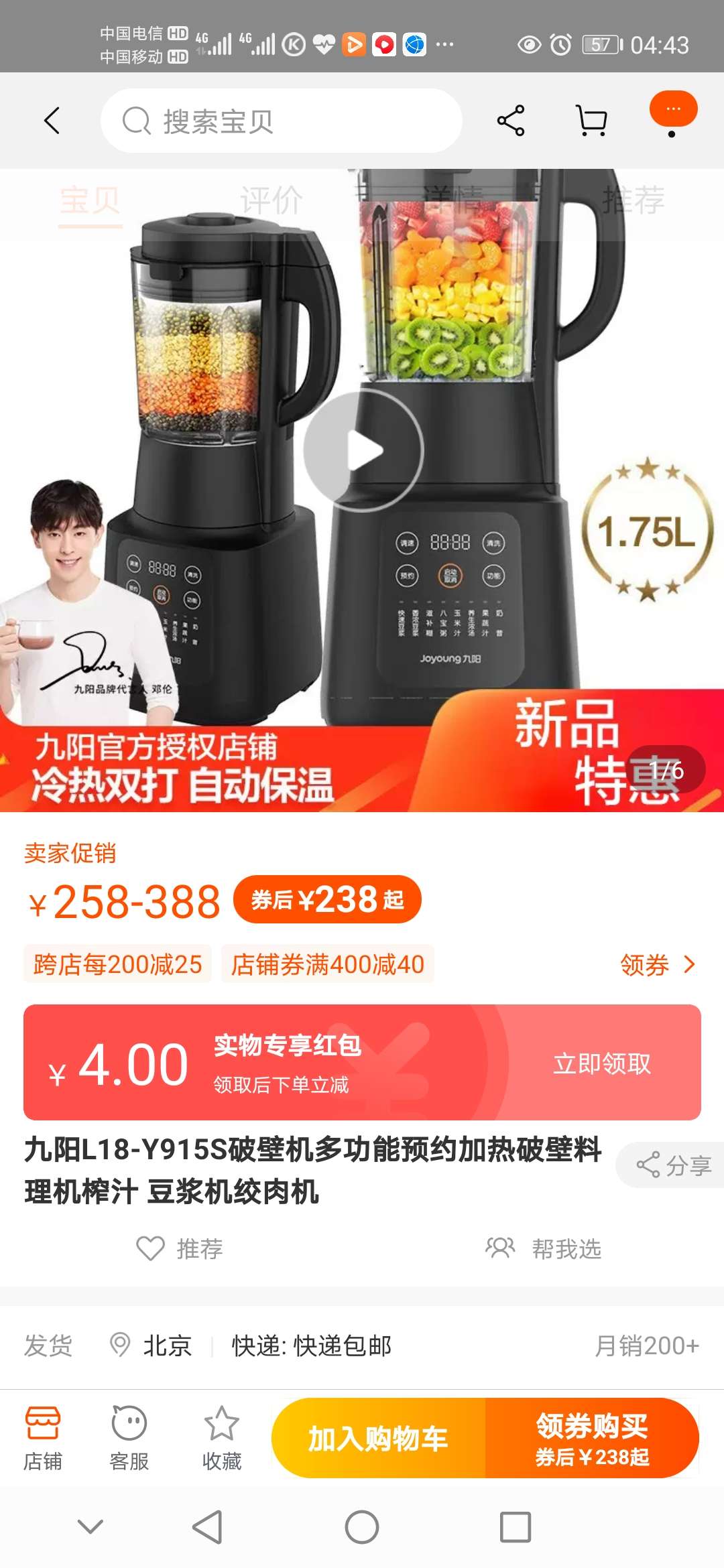
Task: Tap the 推荐 heart to recommend product
Action: (x=149, y=1249)
